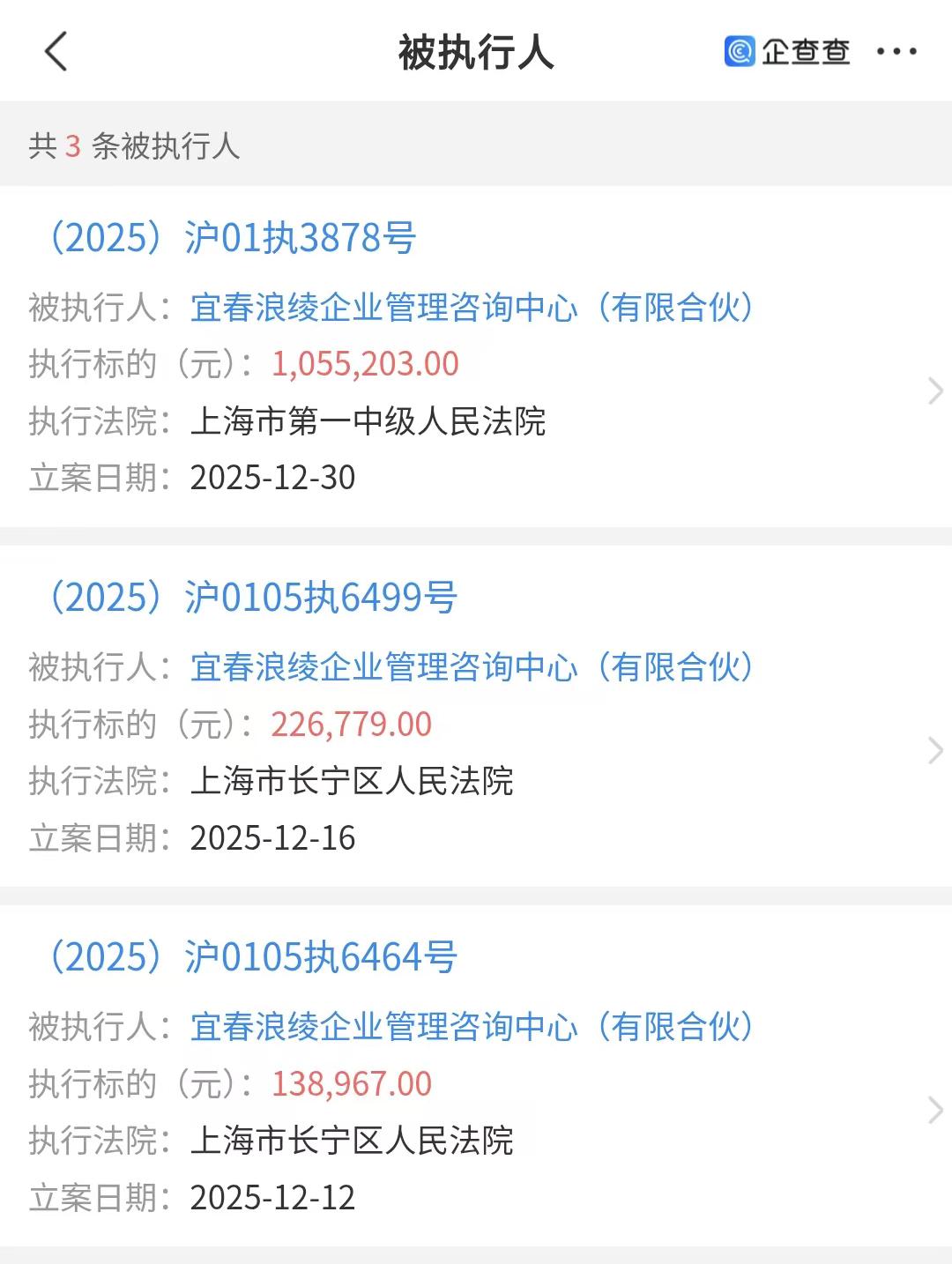Tap the company name under case 沪01执3878号
The image size is (952, 1264).
point(472,308)
